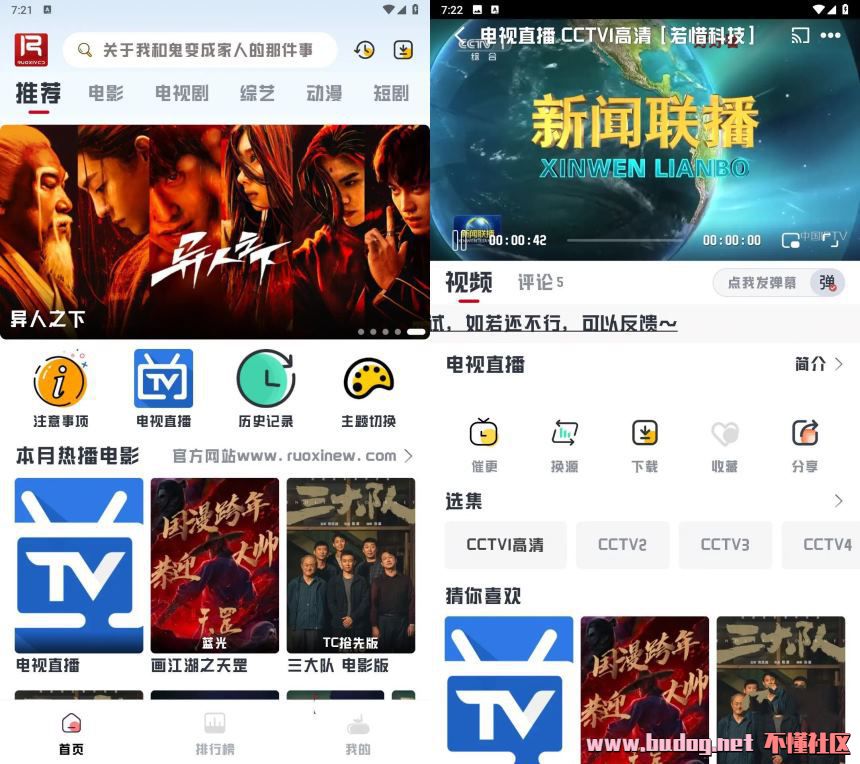Select the CCTV2 episode chip
Viewport: 860px width, 764px height.
click(622, 545)
